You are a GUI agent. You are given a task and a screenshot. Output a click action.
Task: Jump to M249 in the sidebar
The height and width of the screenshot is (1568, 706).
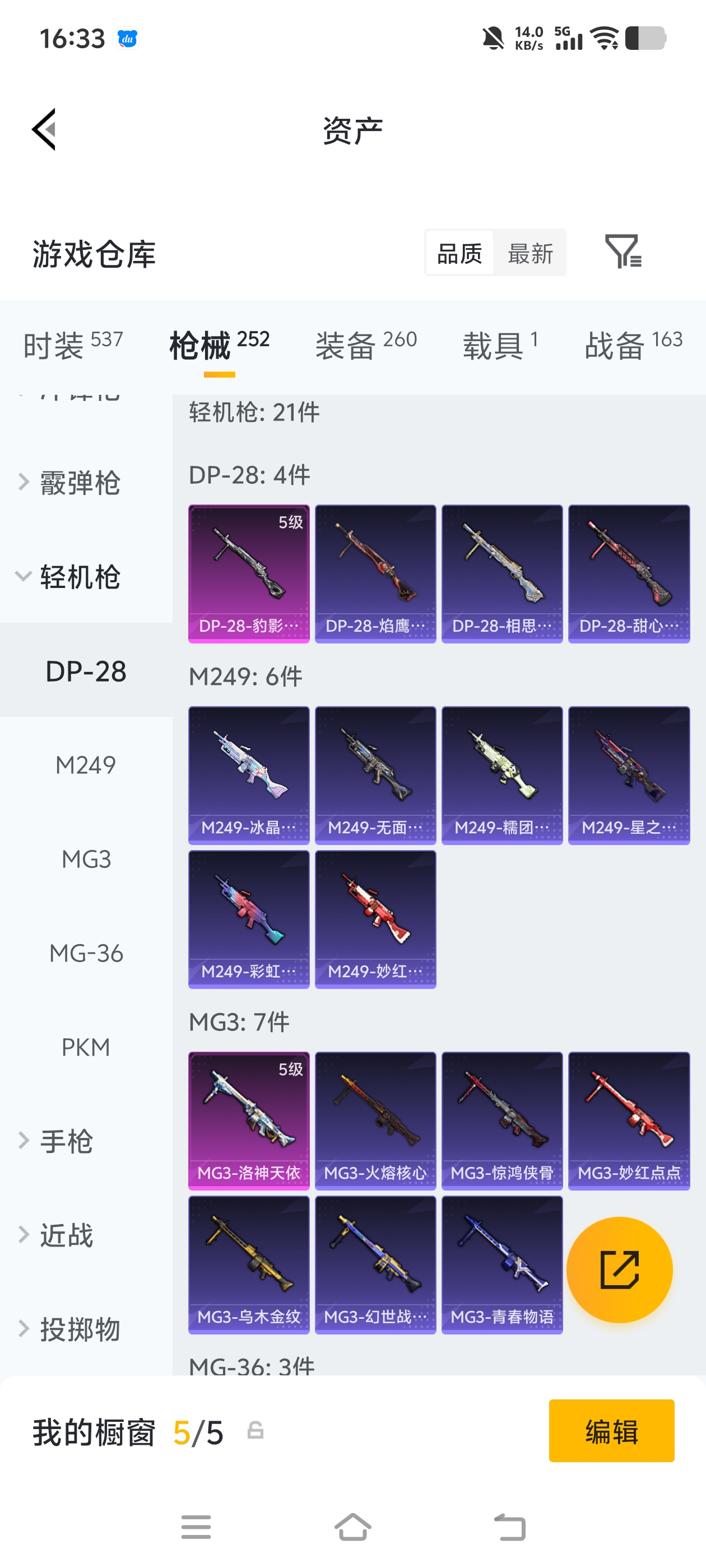pos(86,765)
